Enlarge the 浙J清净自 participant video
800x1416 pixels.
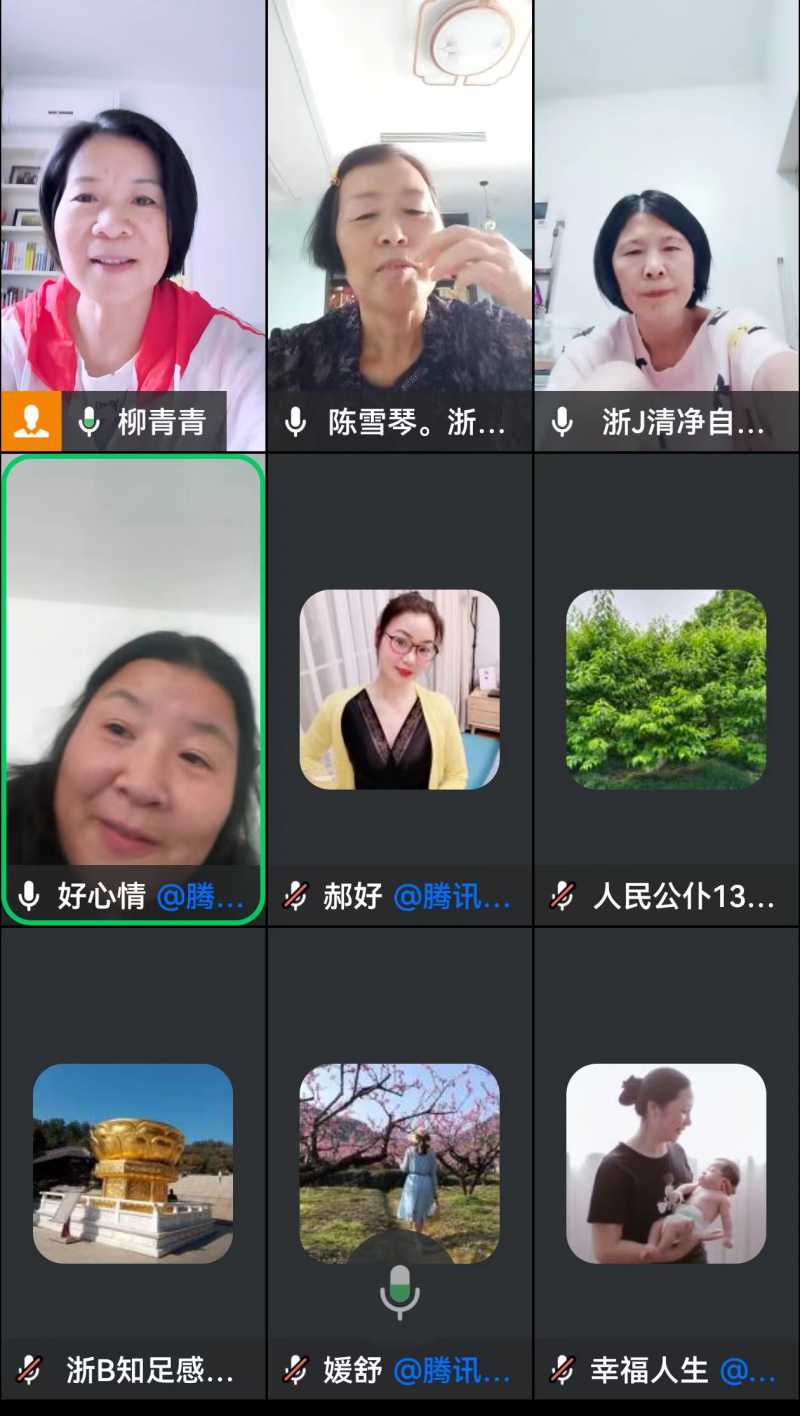[667, 225]
